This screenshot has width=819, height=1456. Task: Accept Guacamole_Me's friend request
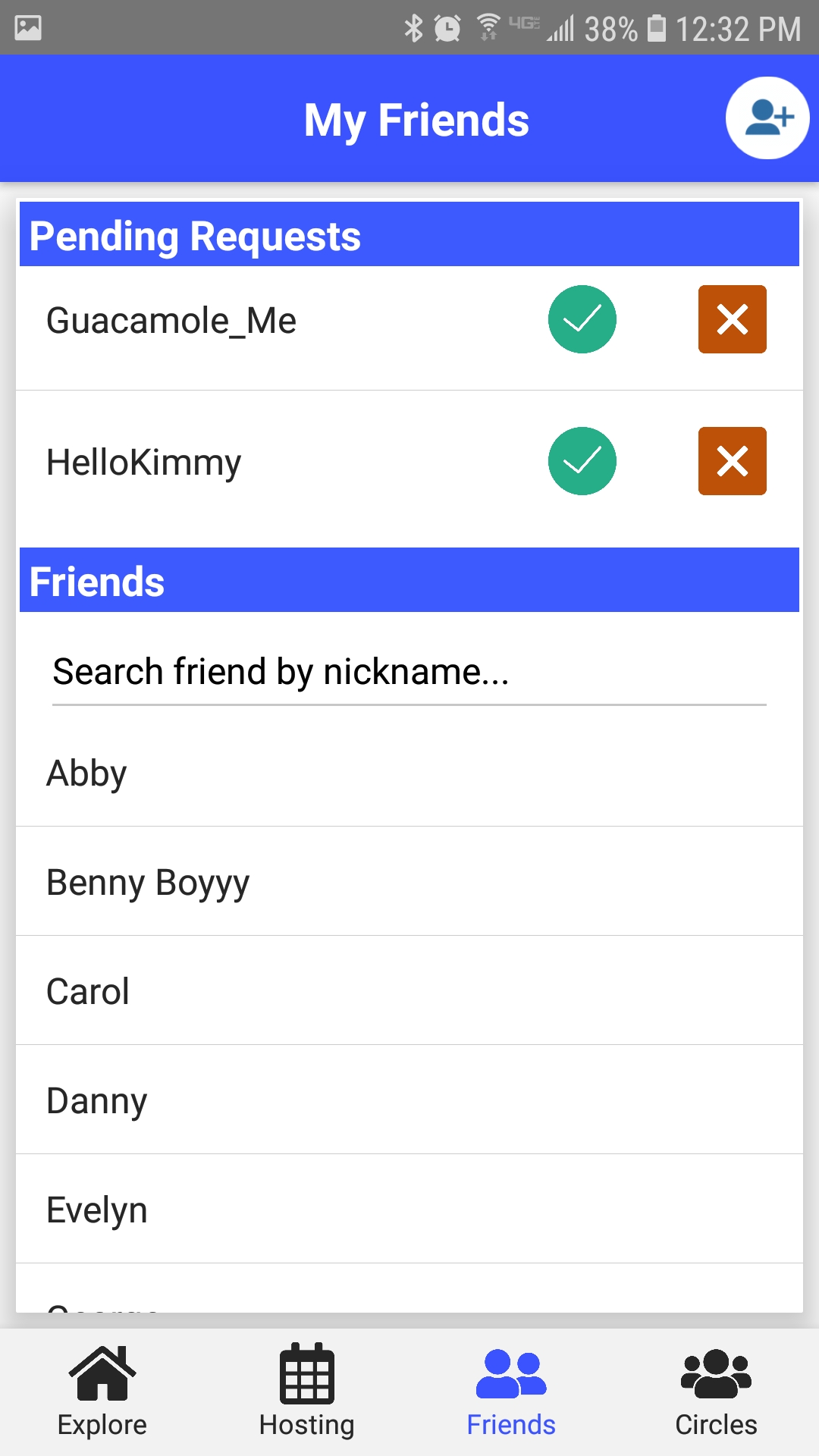582,319
